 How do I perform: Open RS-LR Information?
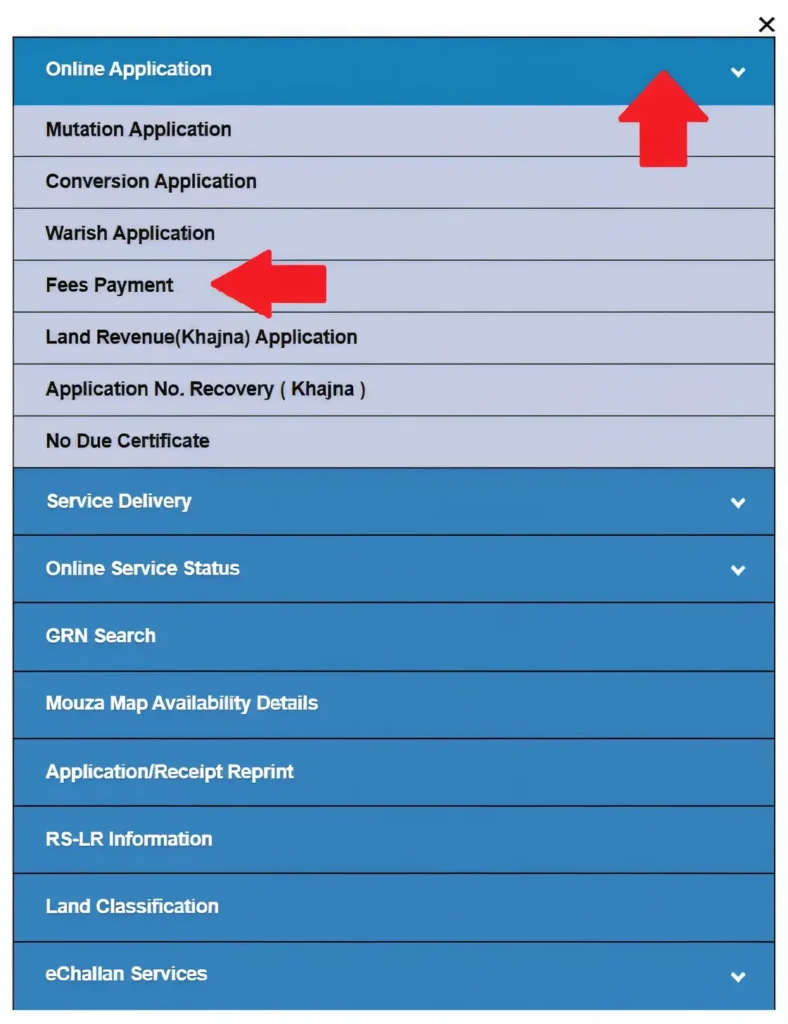(128, 839)
